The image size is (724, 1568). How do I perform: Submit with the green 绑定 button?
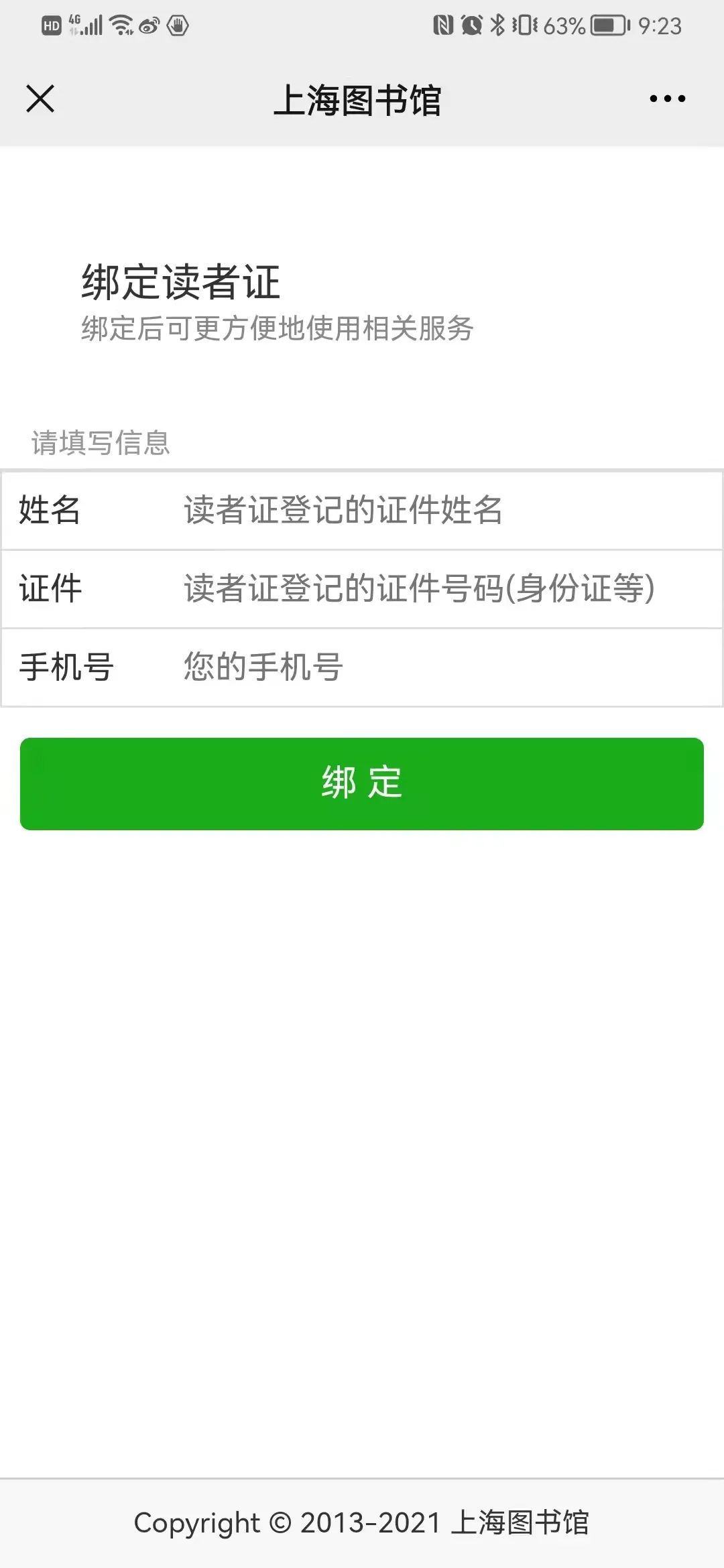click(x=362, y=783)
